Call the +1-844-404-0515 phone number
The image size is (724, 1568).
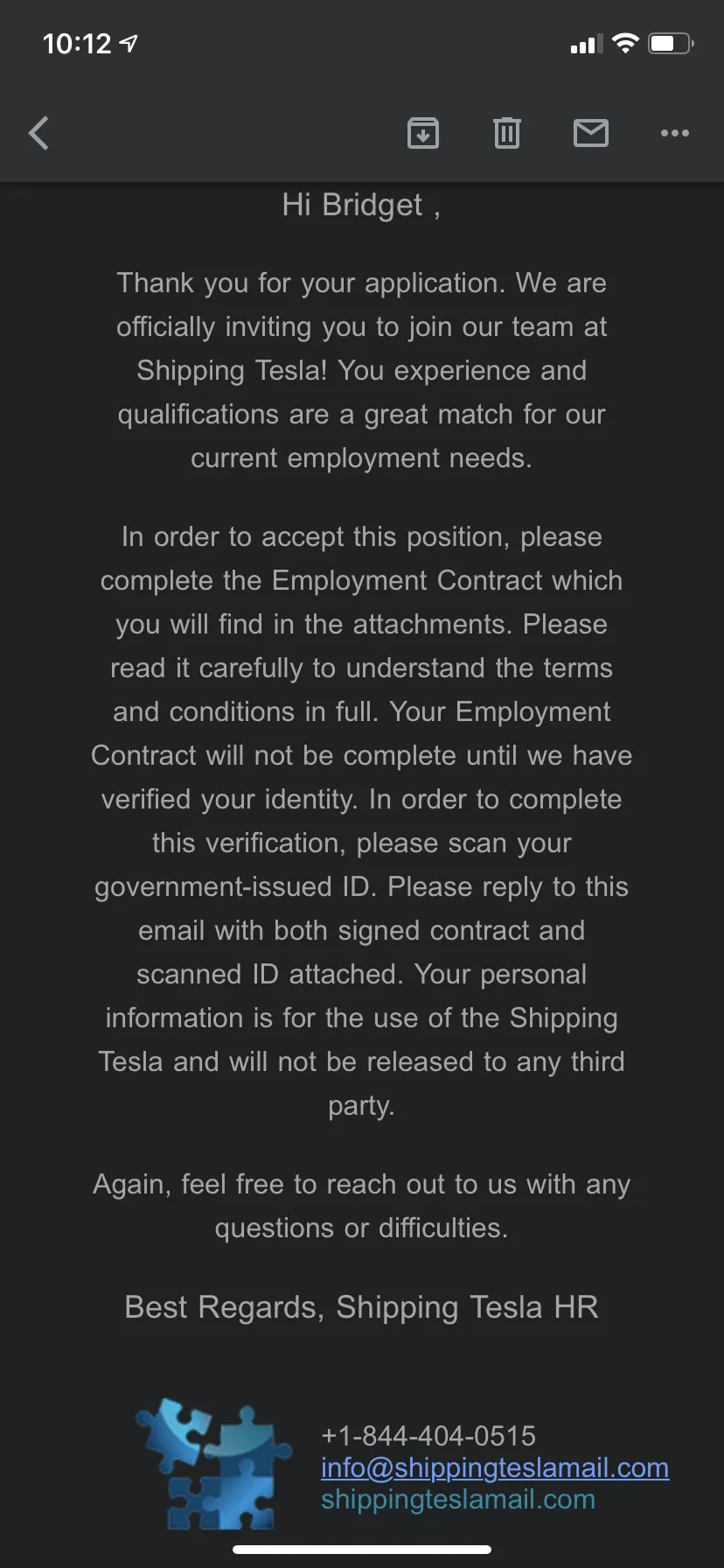point(428,1436)
